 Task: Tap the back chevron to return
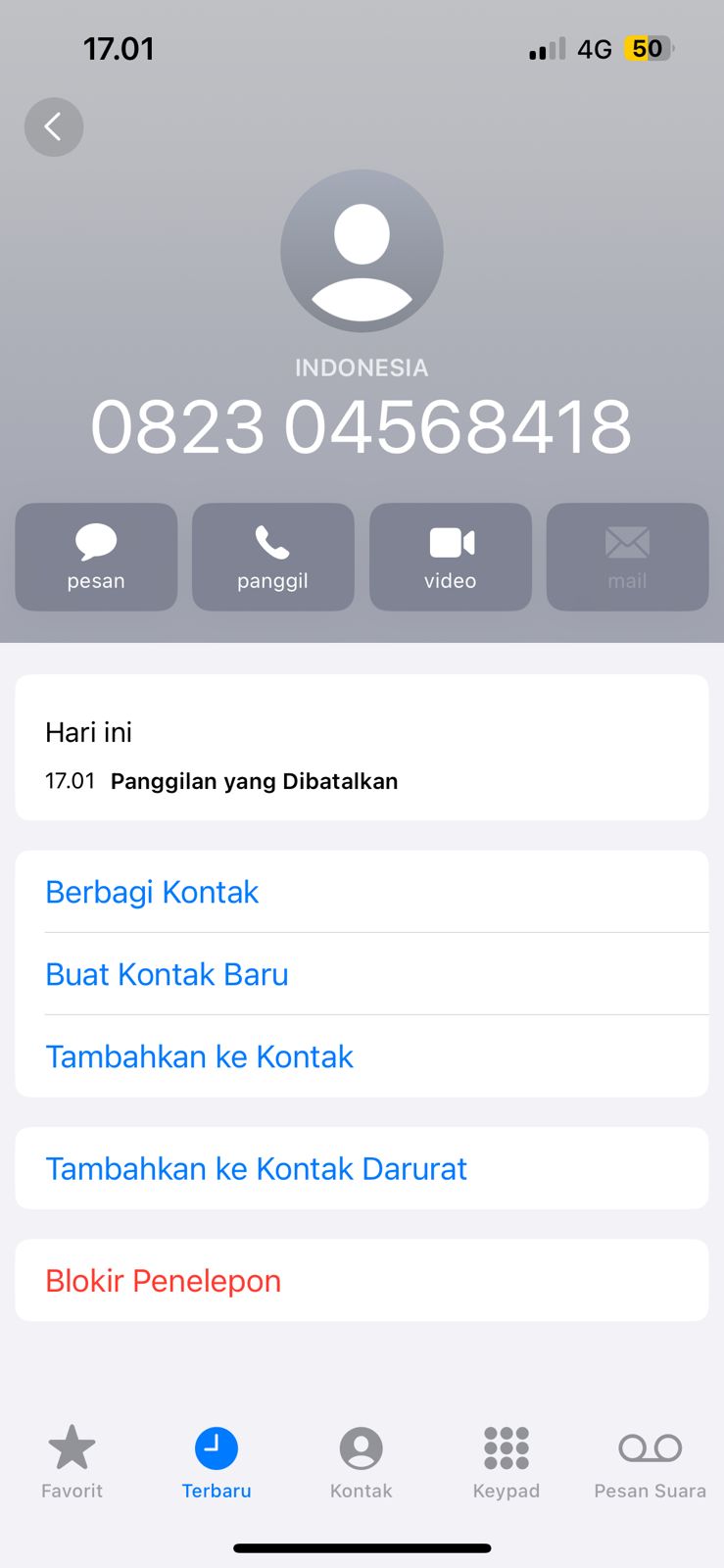(54, 126)
